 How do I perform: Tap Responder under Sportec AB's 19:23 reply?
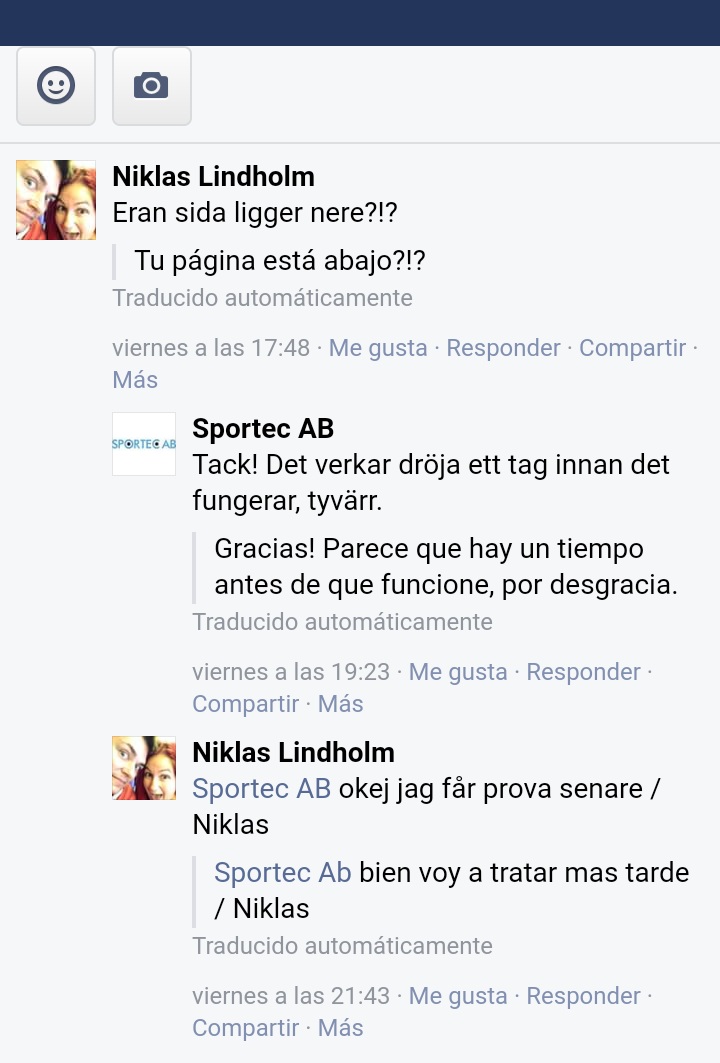click(x=583, y=672)
